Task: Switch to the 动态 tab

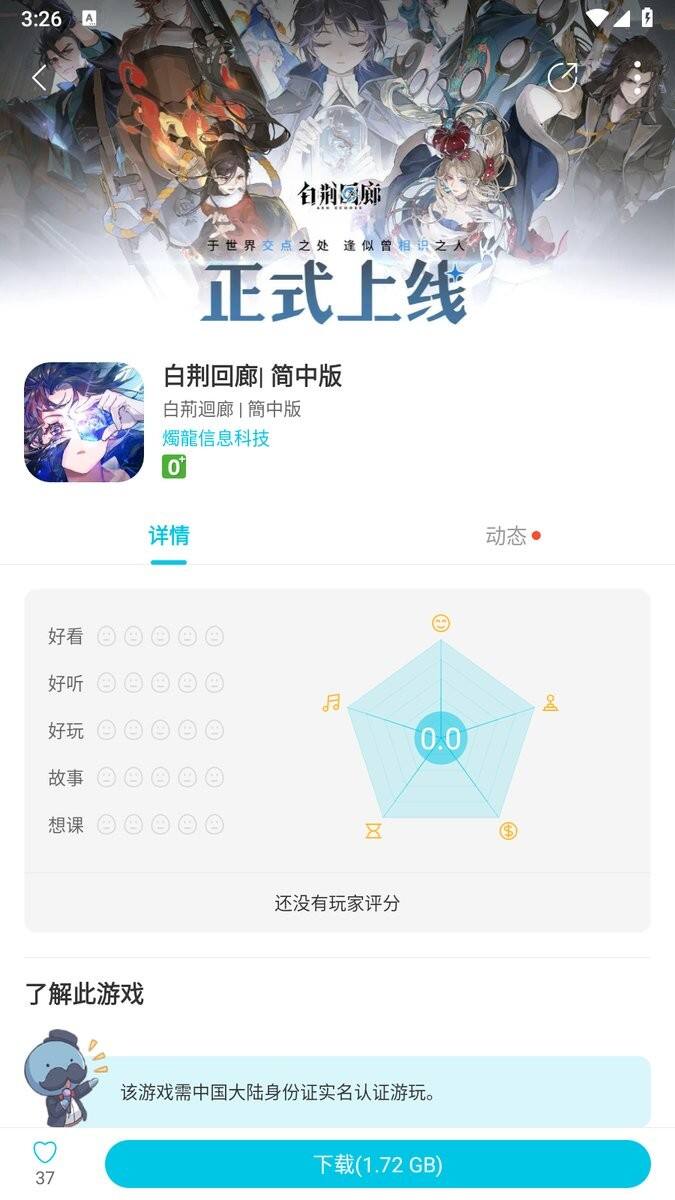Action: [507, 536]
